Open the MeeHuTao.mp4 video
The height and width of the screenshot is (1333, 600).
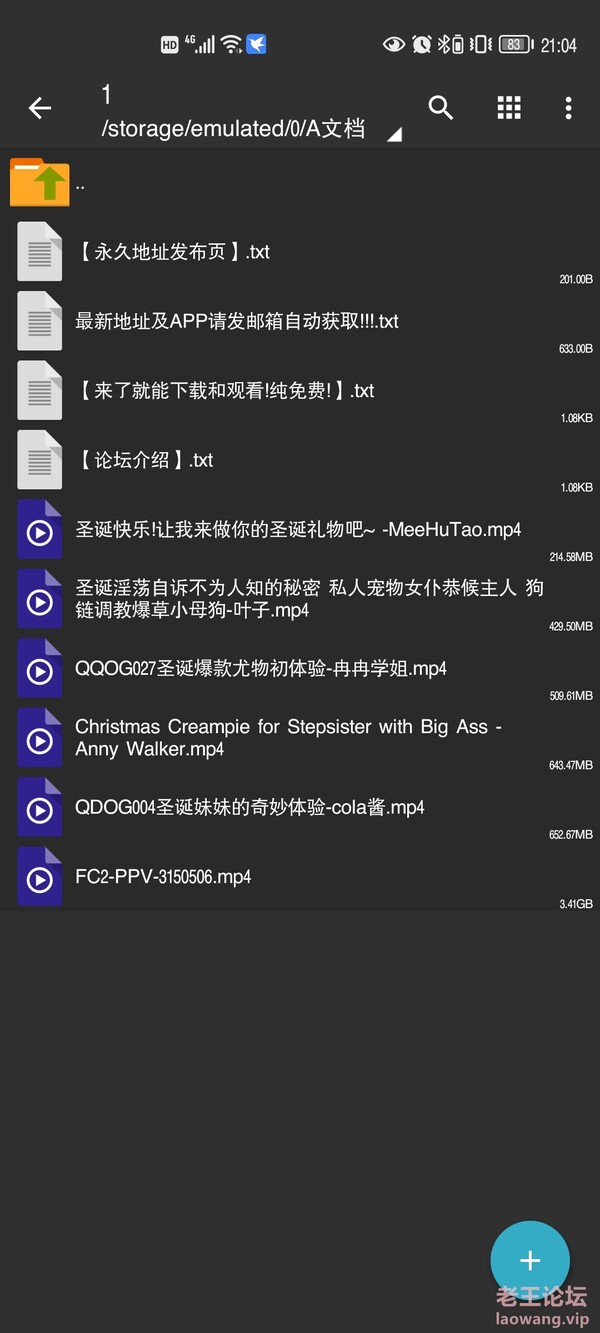300,530
